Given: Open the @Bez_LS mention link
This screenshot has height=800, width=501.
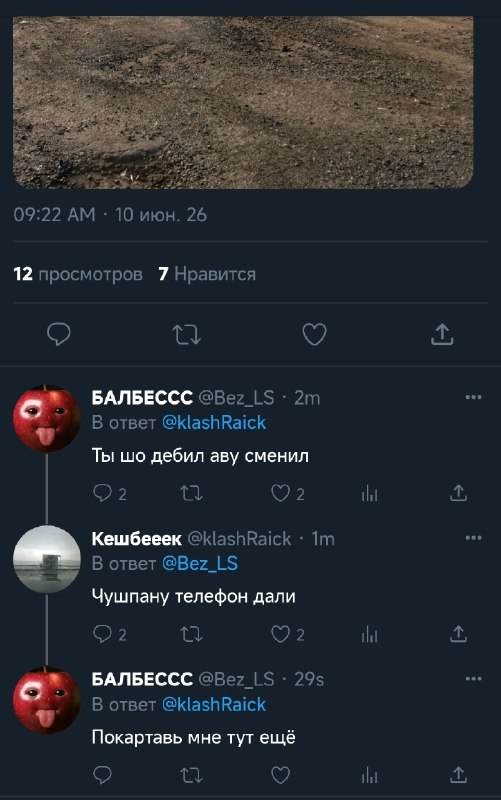Looking at the screenshot, I should tap(199, 563).
